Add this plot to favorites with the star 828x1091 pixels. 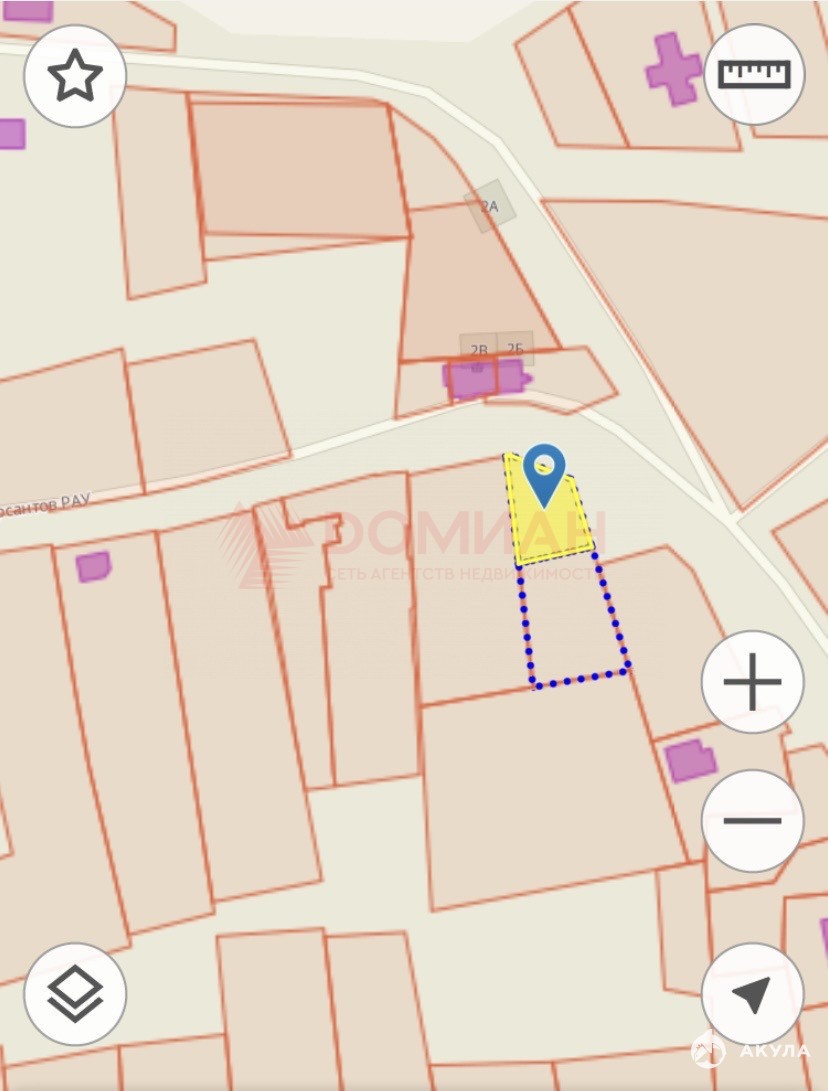pyautogui.click(x=75, y=76)
